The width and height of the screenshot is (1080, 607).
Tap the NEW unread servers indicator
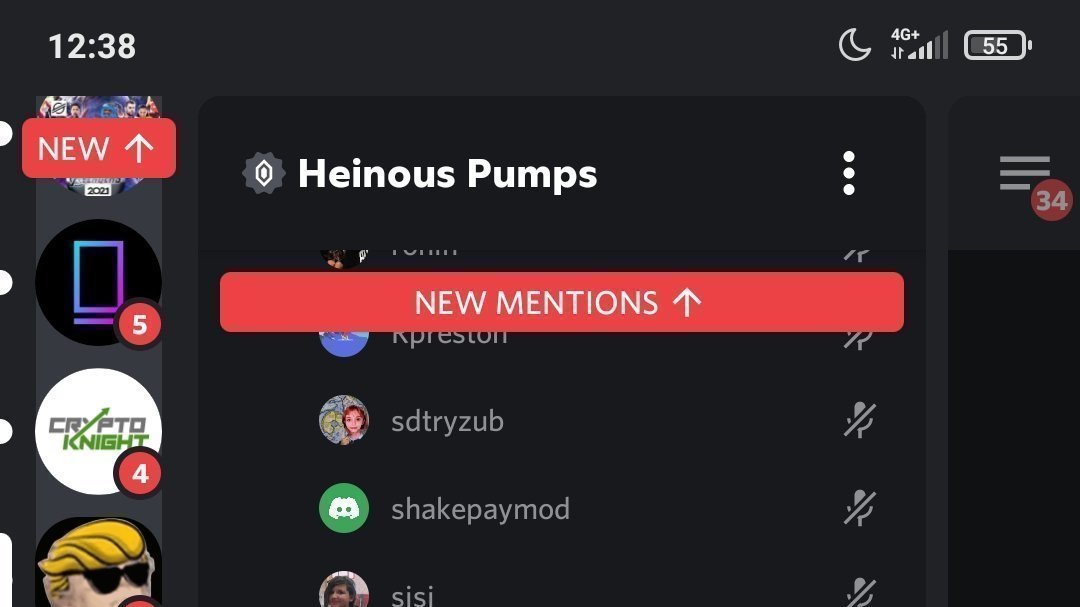click(x=98, y=149)
